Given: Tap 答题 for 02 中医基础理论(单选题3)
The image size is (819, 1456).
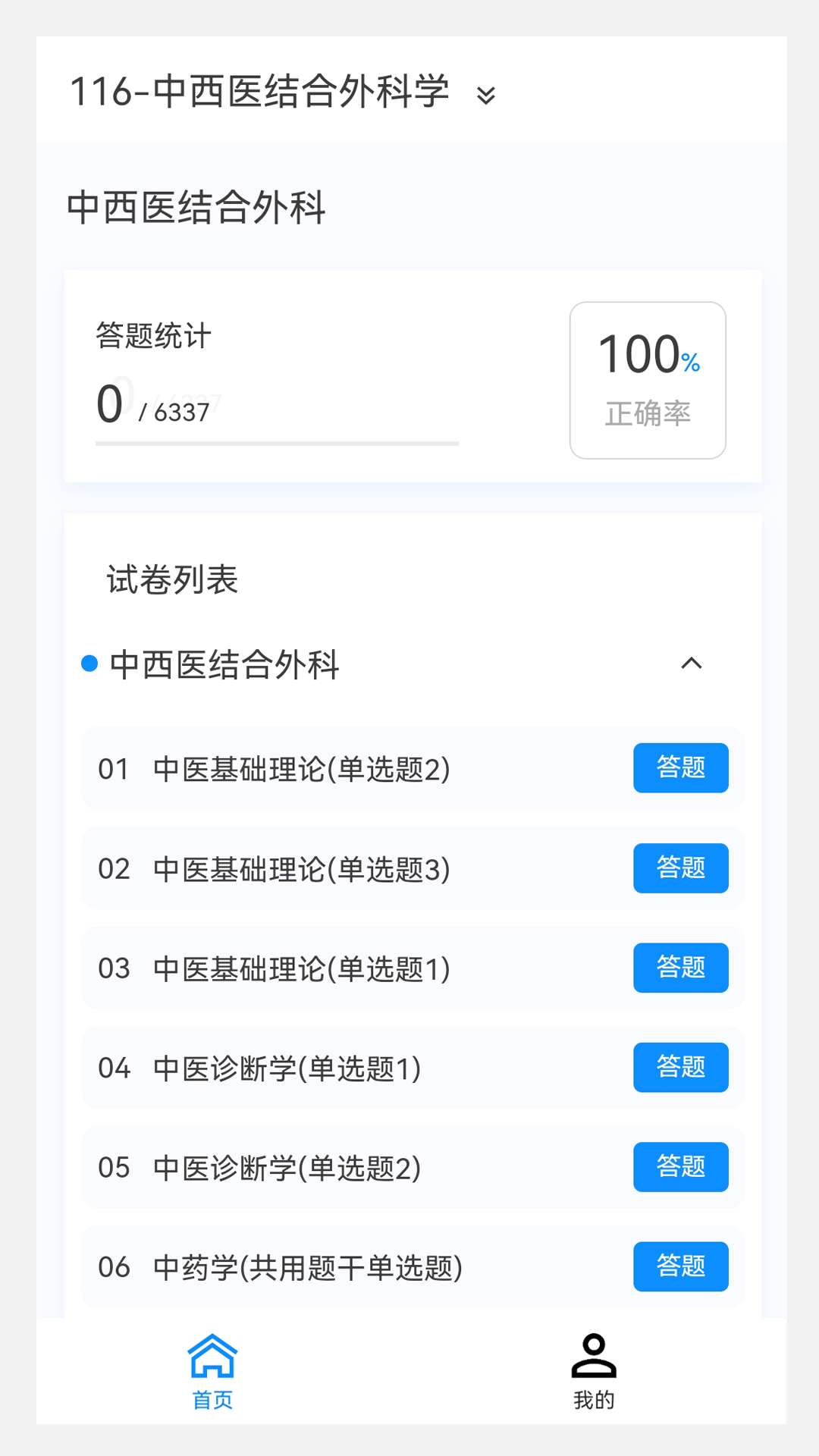Looking at the screenshot, I should click(x=680, y=868).
